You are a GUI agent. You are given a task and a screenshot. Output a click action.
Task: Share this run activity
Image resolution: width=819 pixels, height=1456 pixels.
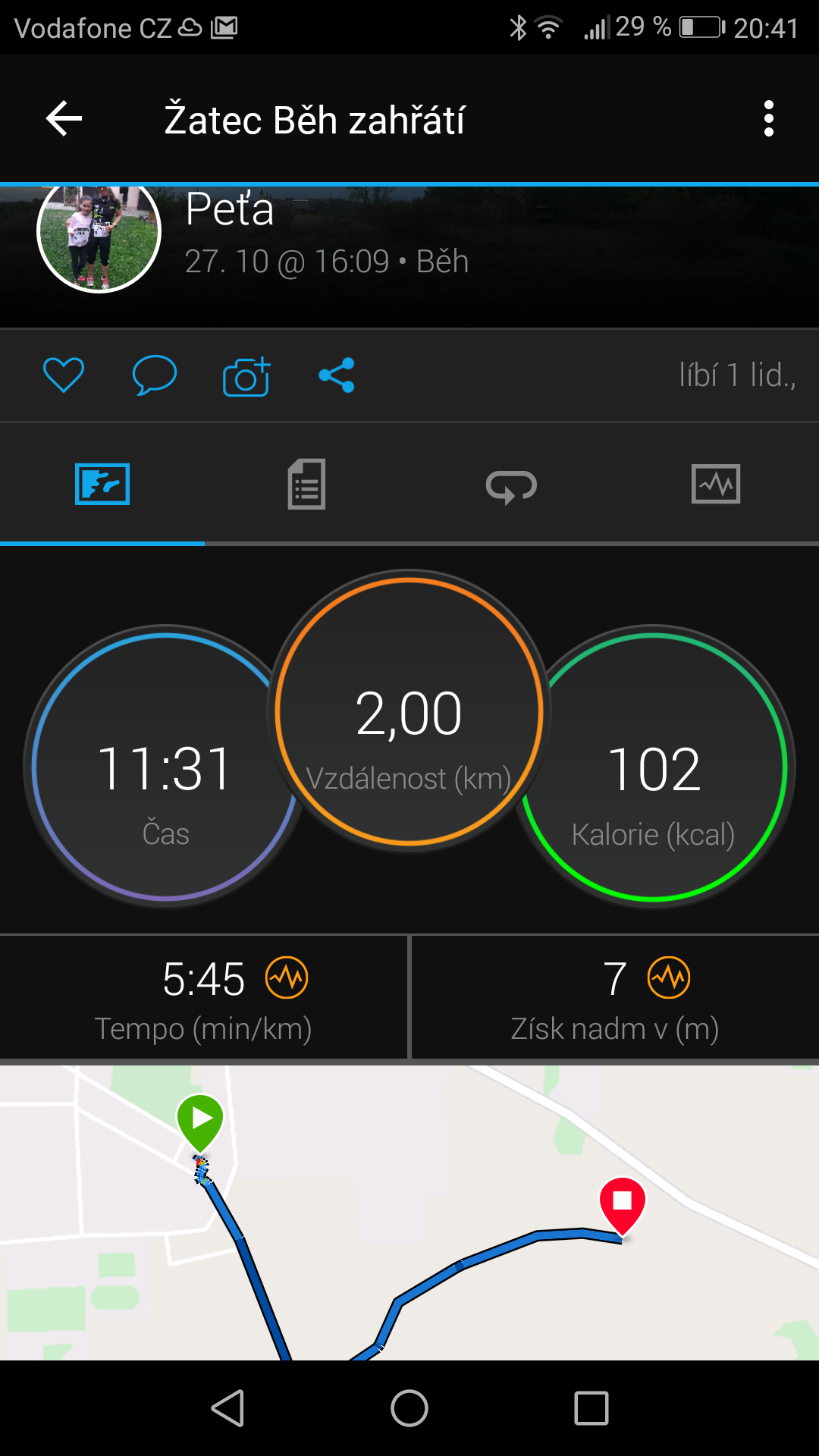click(x=337, y=375)
